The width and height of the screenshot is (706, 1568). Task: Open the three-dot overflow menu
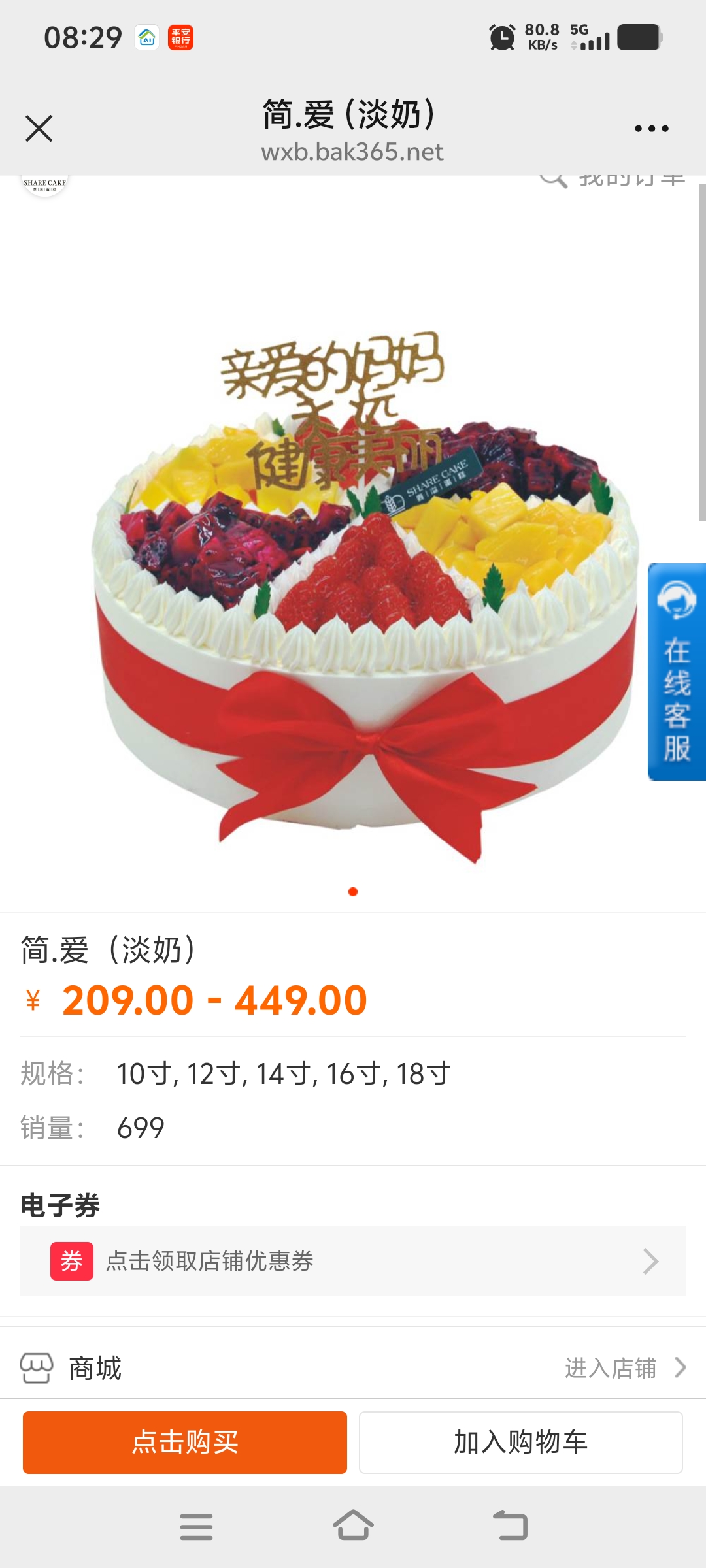(x=651, y=129)
